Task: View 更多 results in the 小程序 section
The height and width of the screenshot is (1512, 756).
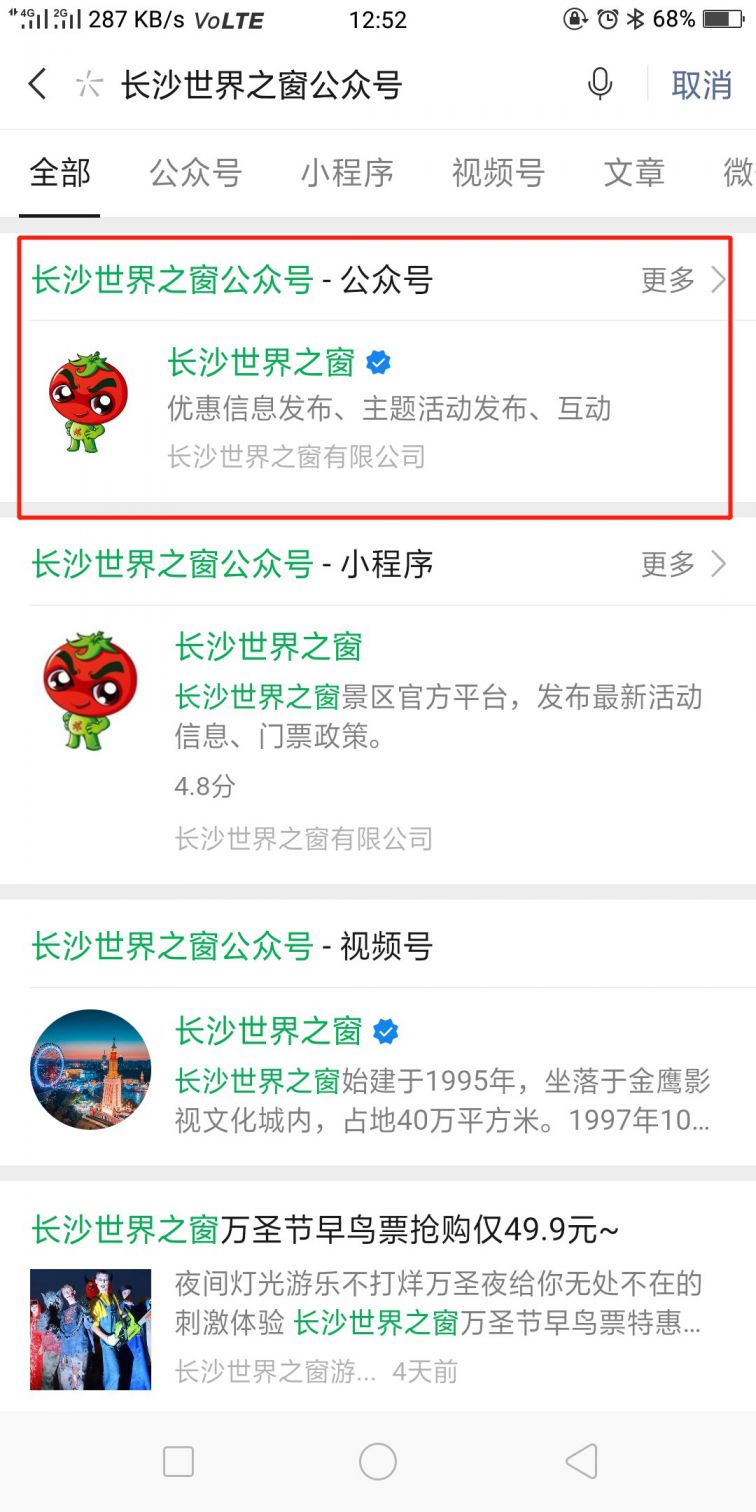Action: (x=683, y=564)
